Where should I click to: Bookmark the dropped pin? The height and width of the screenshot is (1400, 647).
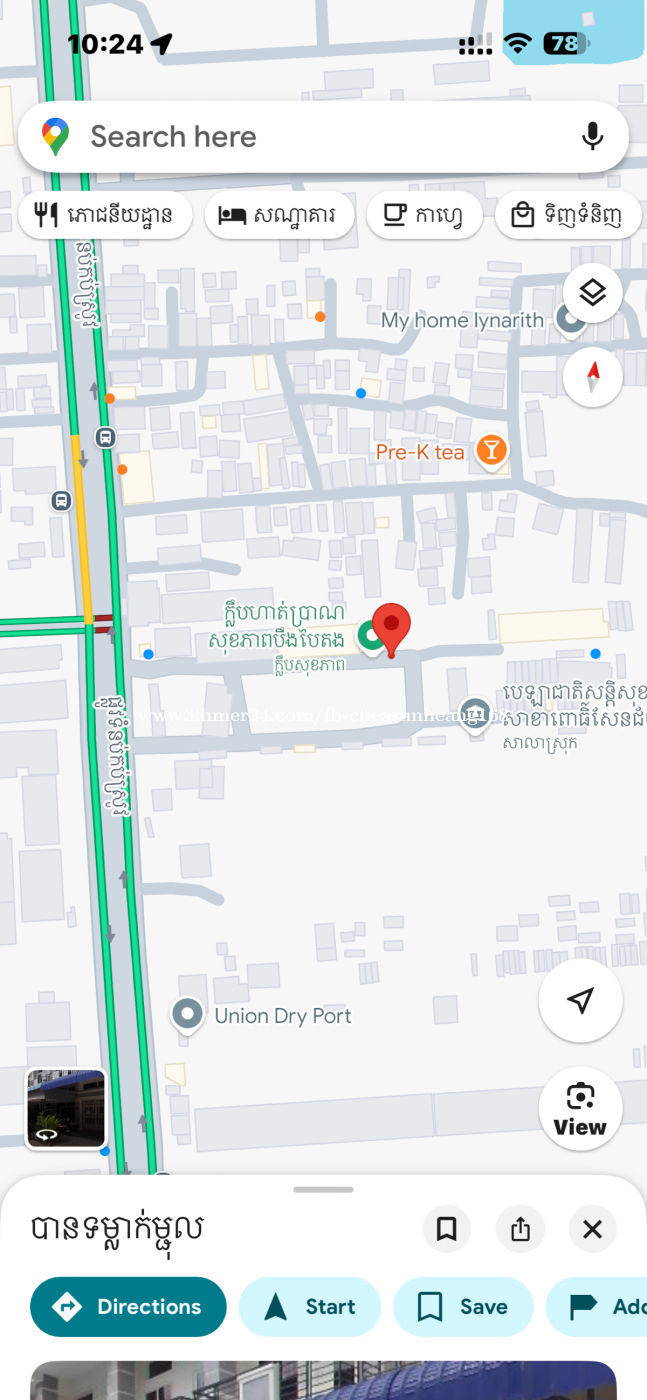447,1229
